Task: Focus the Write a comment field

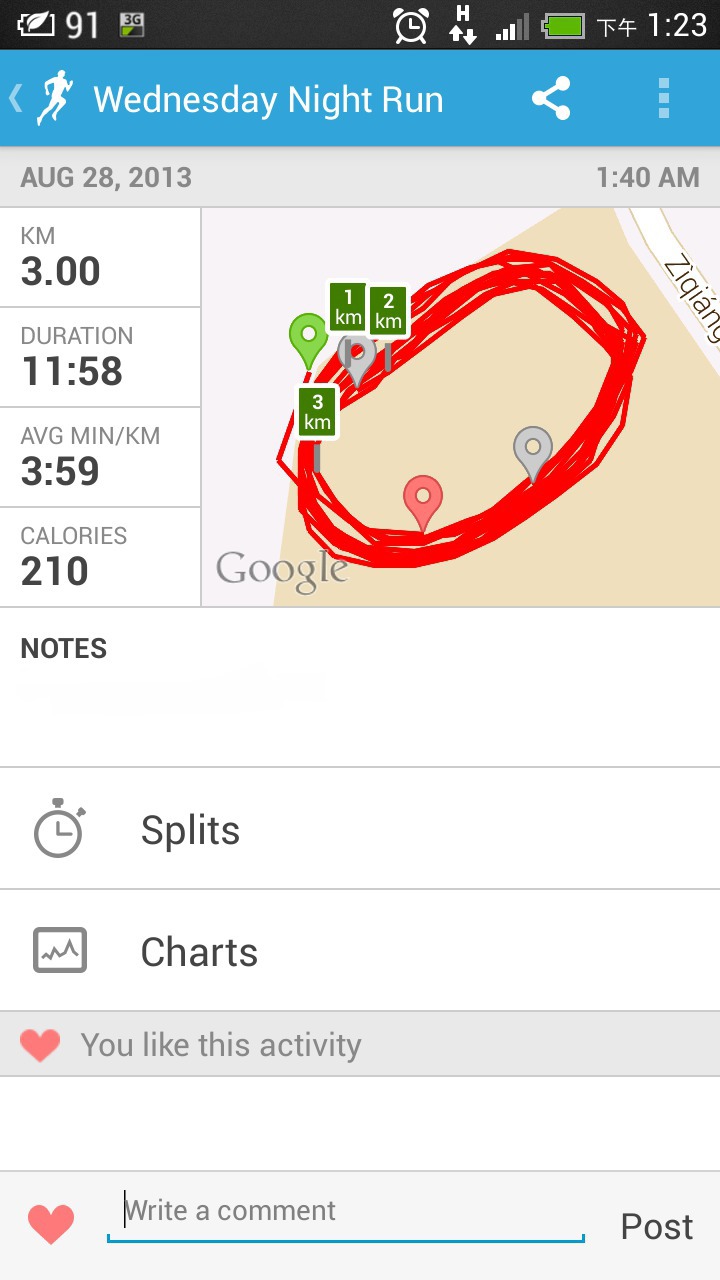Action: [x=345, y=1212]
